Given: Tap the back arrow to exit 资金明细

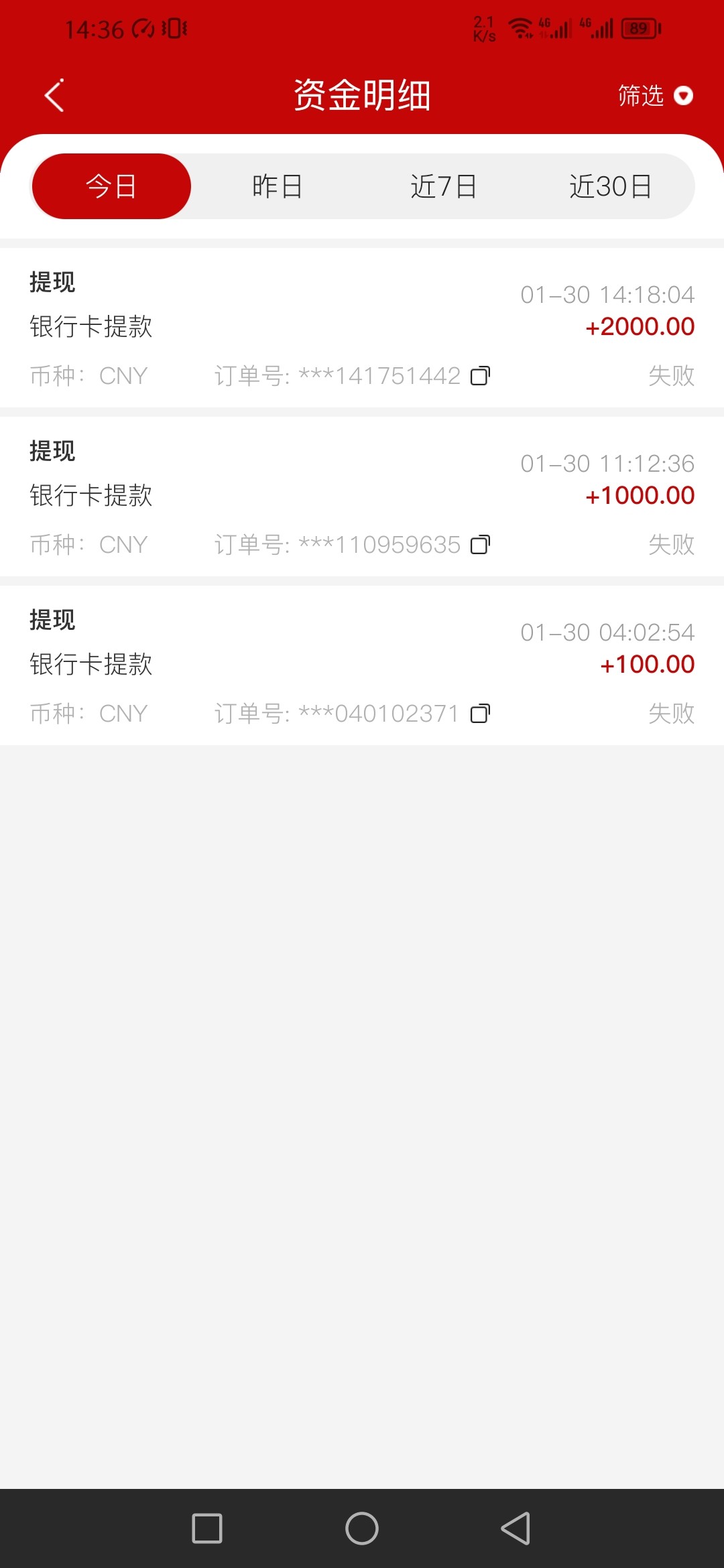Looking at the screenshot, I should coord(54,95).
